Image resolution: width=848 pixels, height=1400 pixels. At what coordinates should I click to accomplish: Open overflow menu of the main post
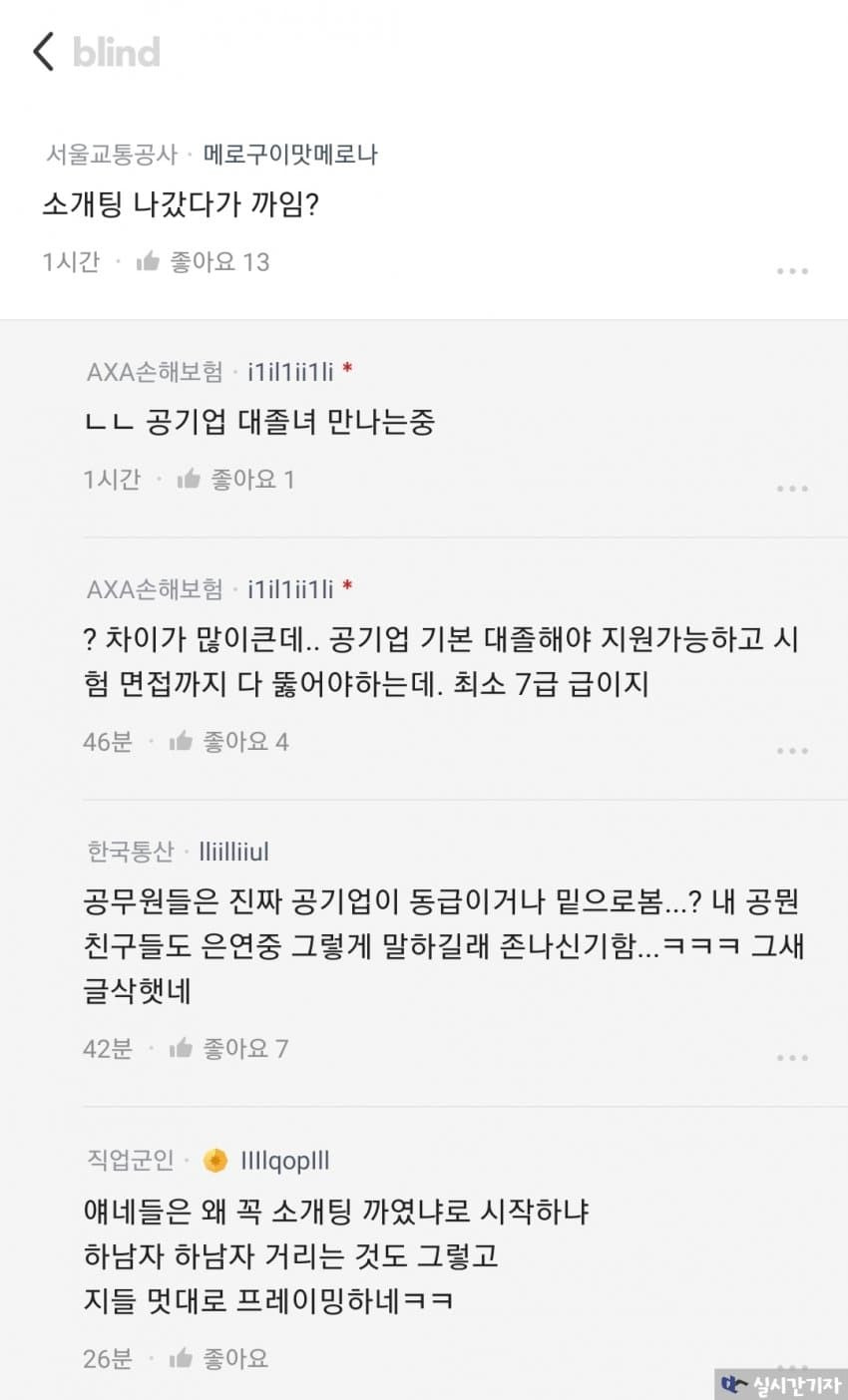coord(792,271)
